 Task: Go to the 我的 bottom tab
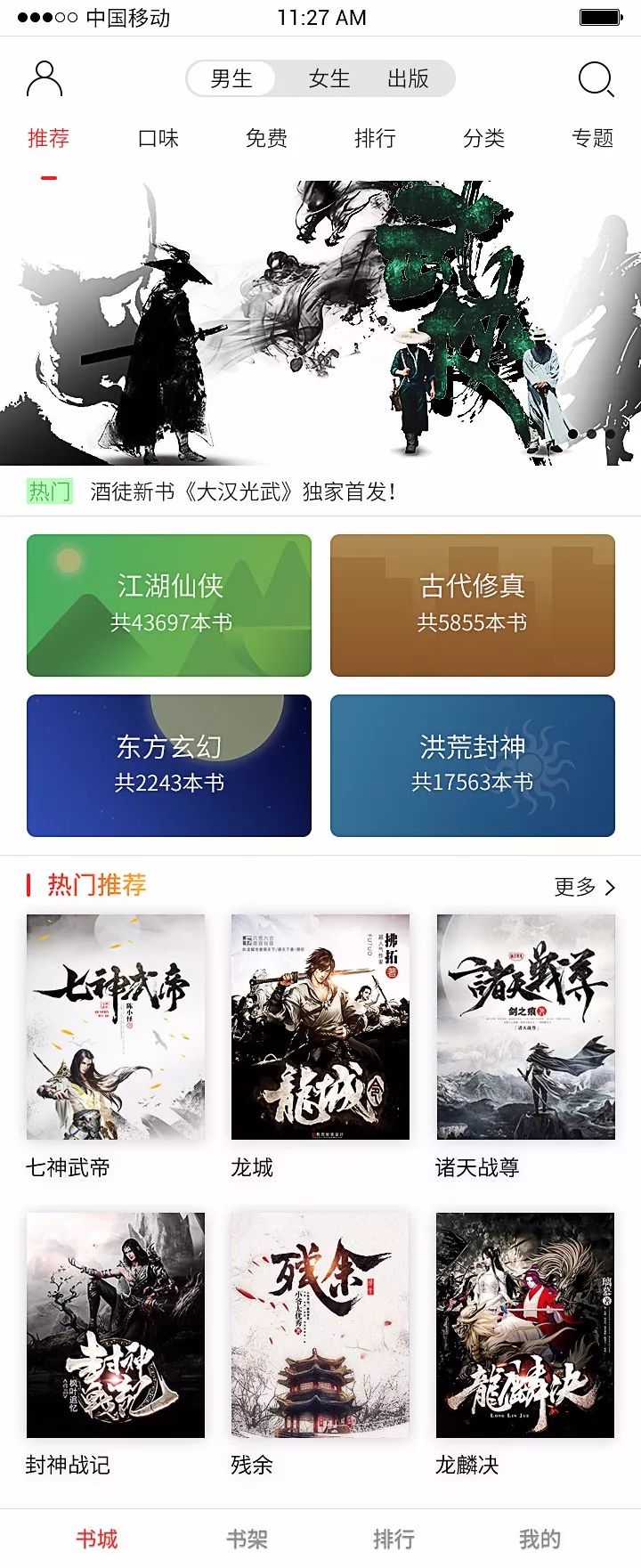[540, 1539]
